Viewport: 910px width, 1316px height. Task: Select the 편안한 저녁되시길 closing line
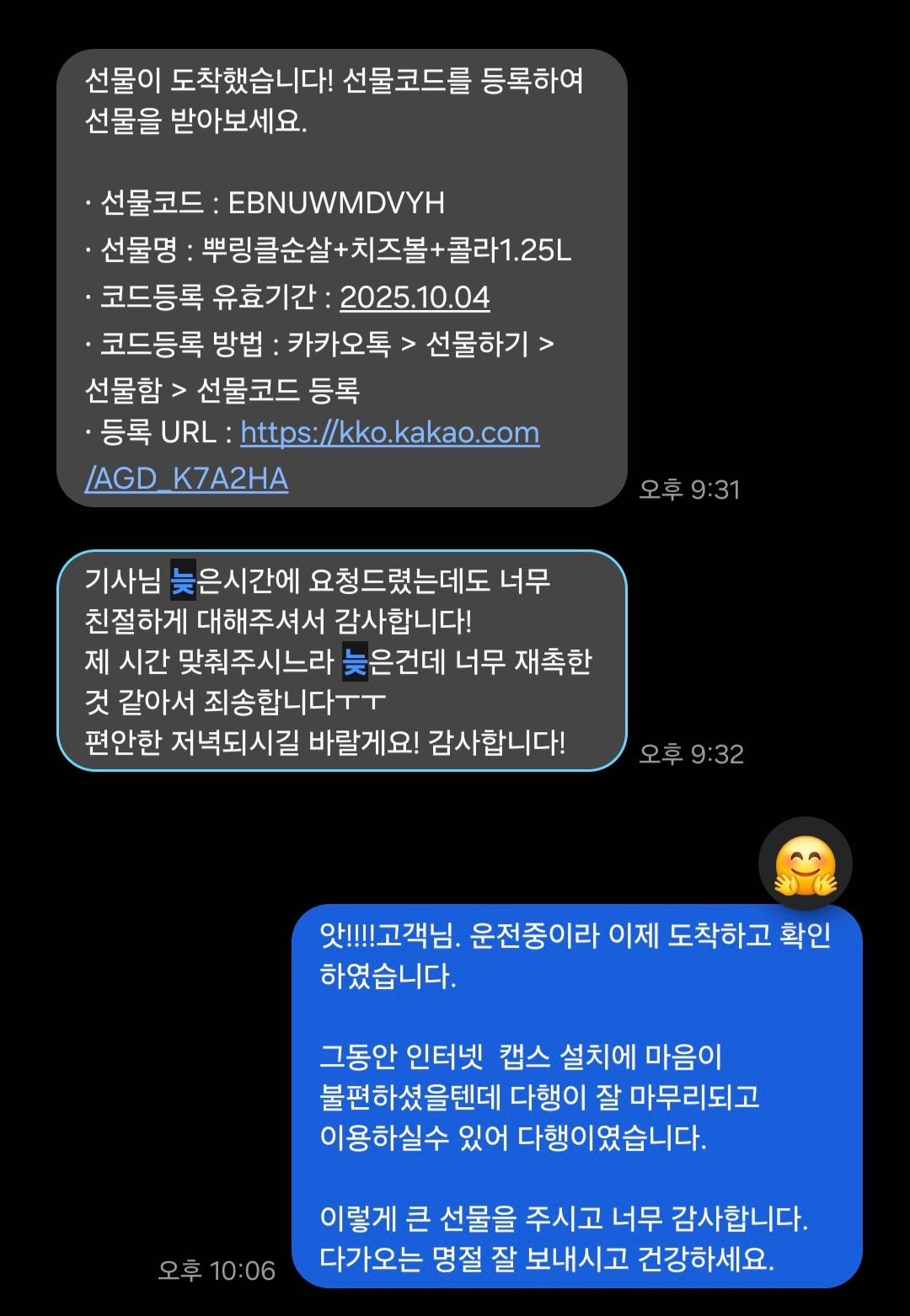(x=324, y=741)
